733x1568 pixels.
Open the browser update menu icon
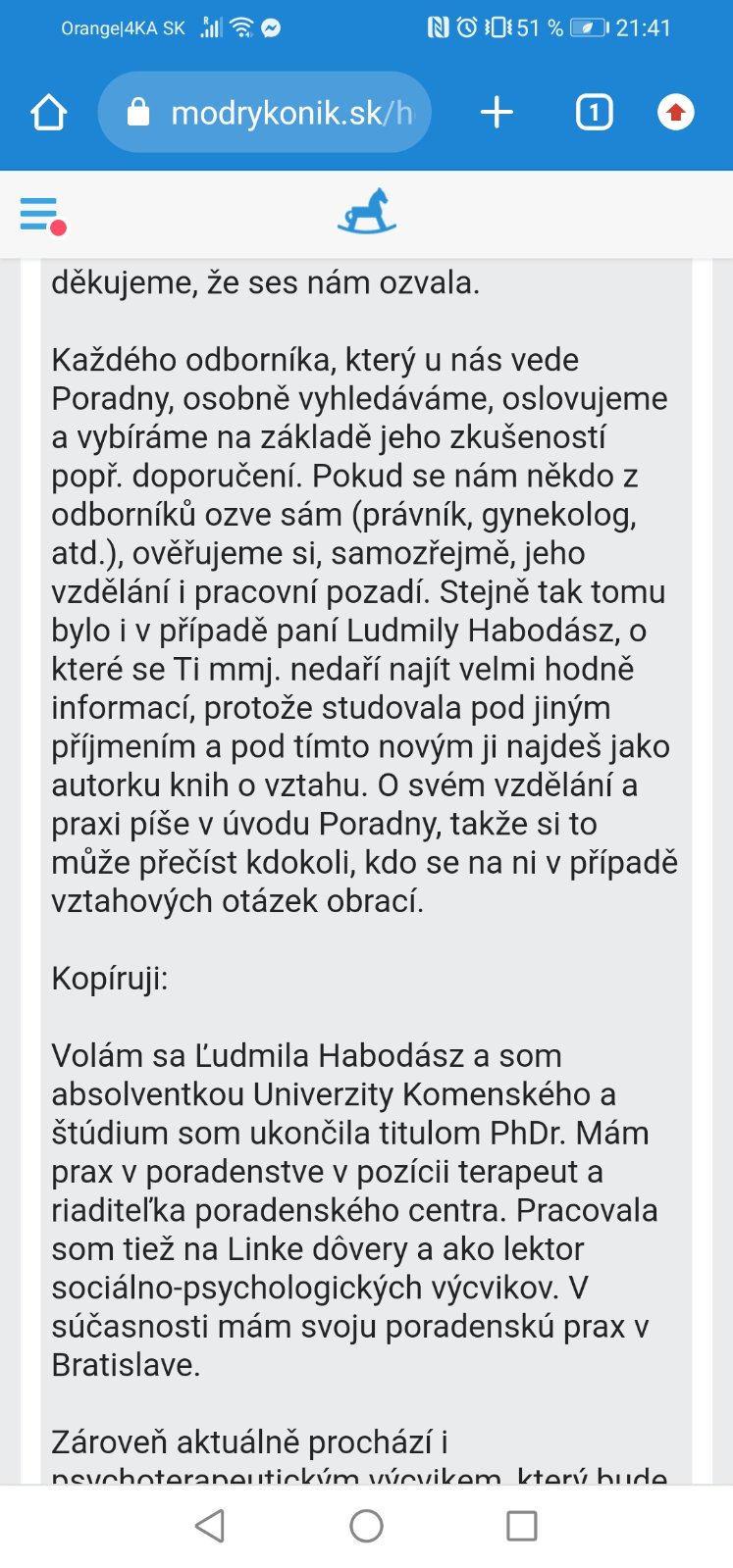point(675,113)
